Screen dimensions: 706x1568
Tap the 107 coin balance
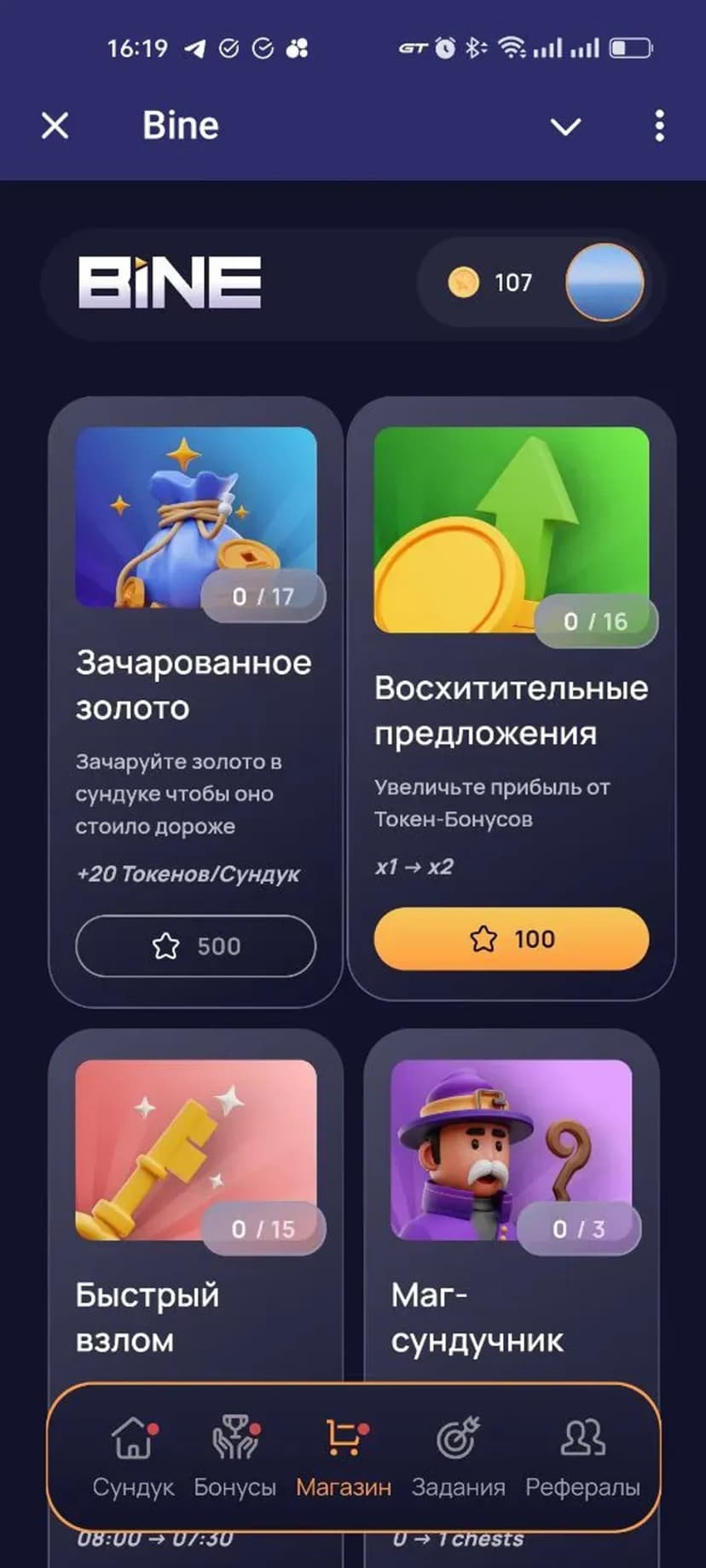pyautogui.click(x=491, y=283)
